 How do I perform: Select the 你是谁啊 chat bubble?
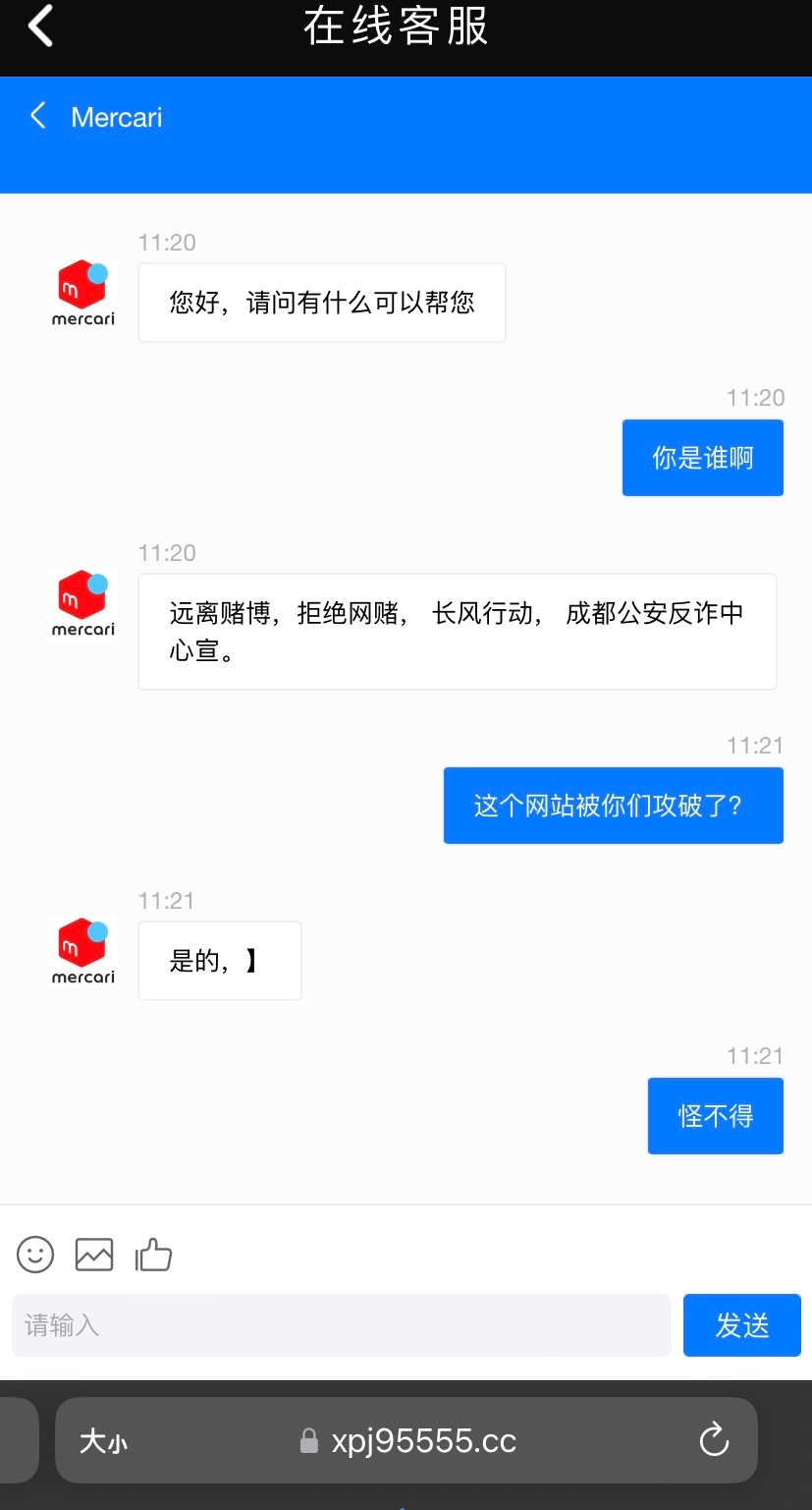coord(702,457)
